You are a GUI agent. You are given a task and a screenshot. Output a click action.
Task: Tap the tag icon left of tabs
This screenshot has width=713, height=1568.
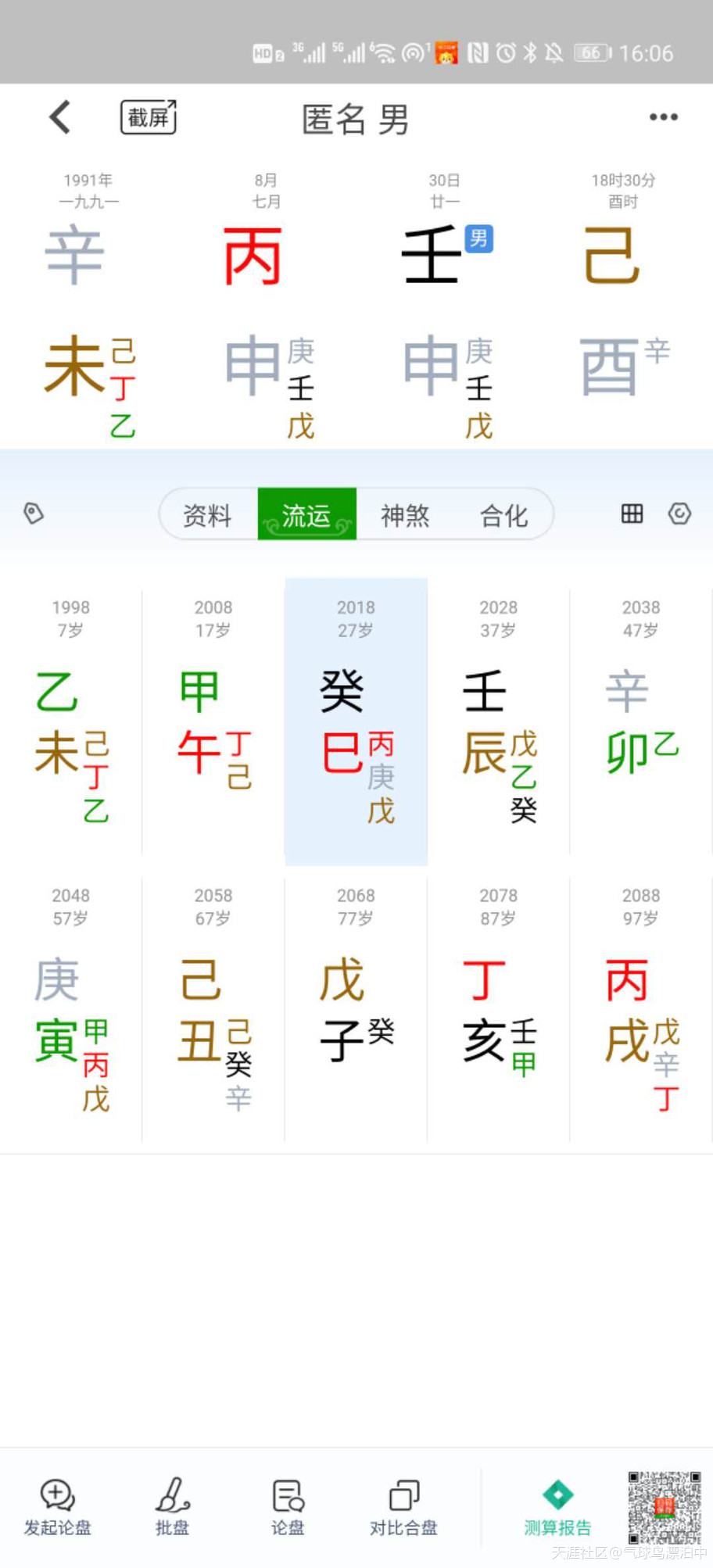pos(34,514)
